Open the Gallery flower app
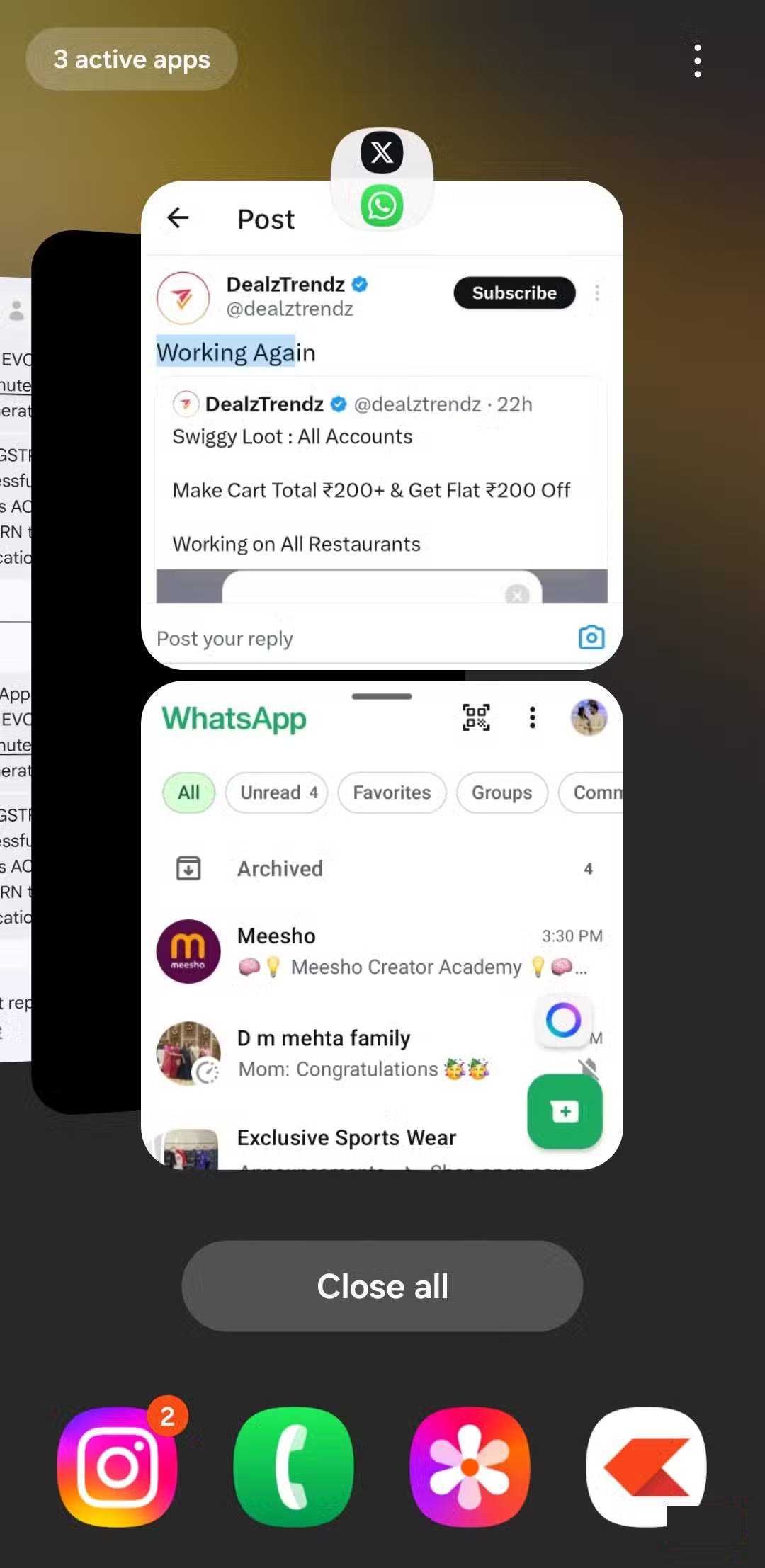Image resolution: width=765 pixels, height=1568 pixels. pos(470,1466)
